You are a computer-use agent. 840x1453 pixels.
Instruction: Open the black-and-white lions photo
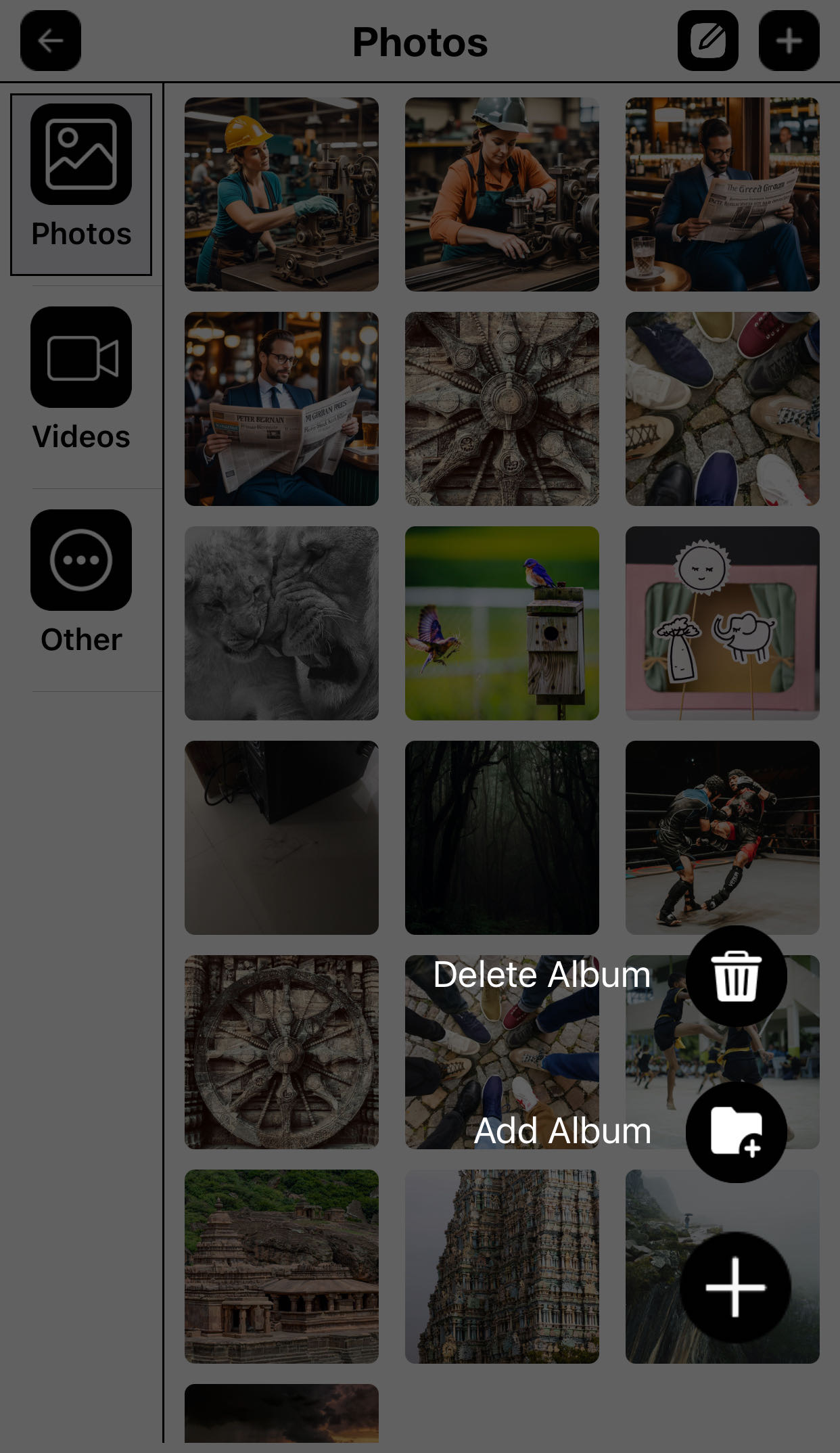point(281,623)
